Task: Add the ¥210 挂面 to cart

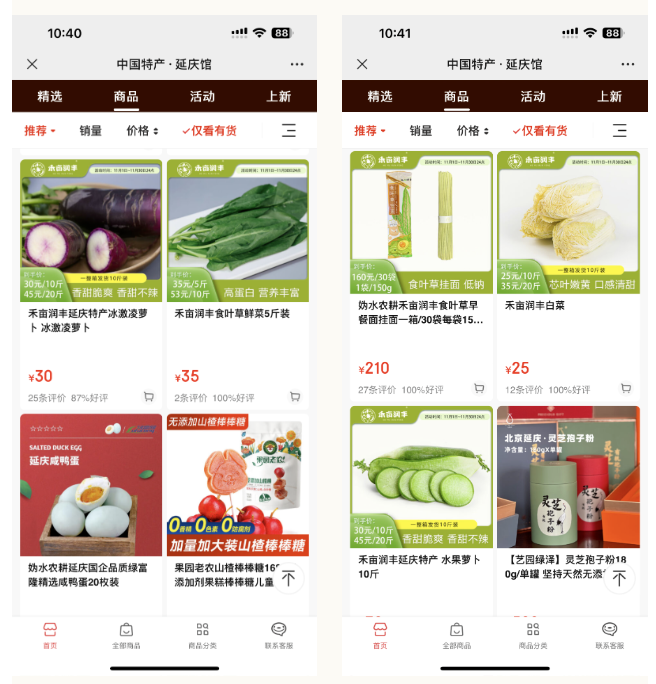Action: pyautogui.click(x=479, y=389)
